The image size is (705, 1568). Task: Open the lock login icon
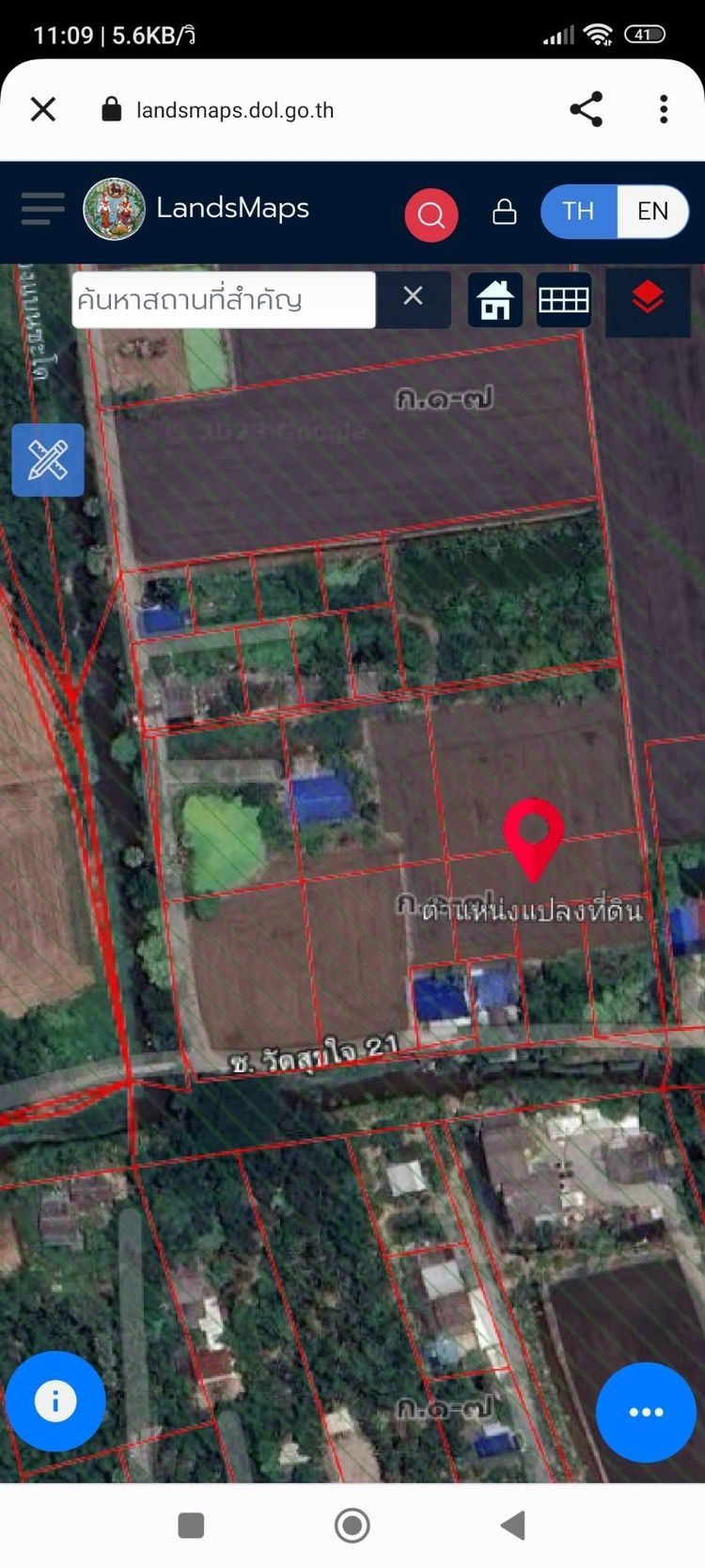[505, 212]
